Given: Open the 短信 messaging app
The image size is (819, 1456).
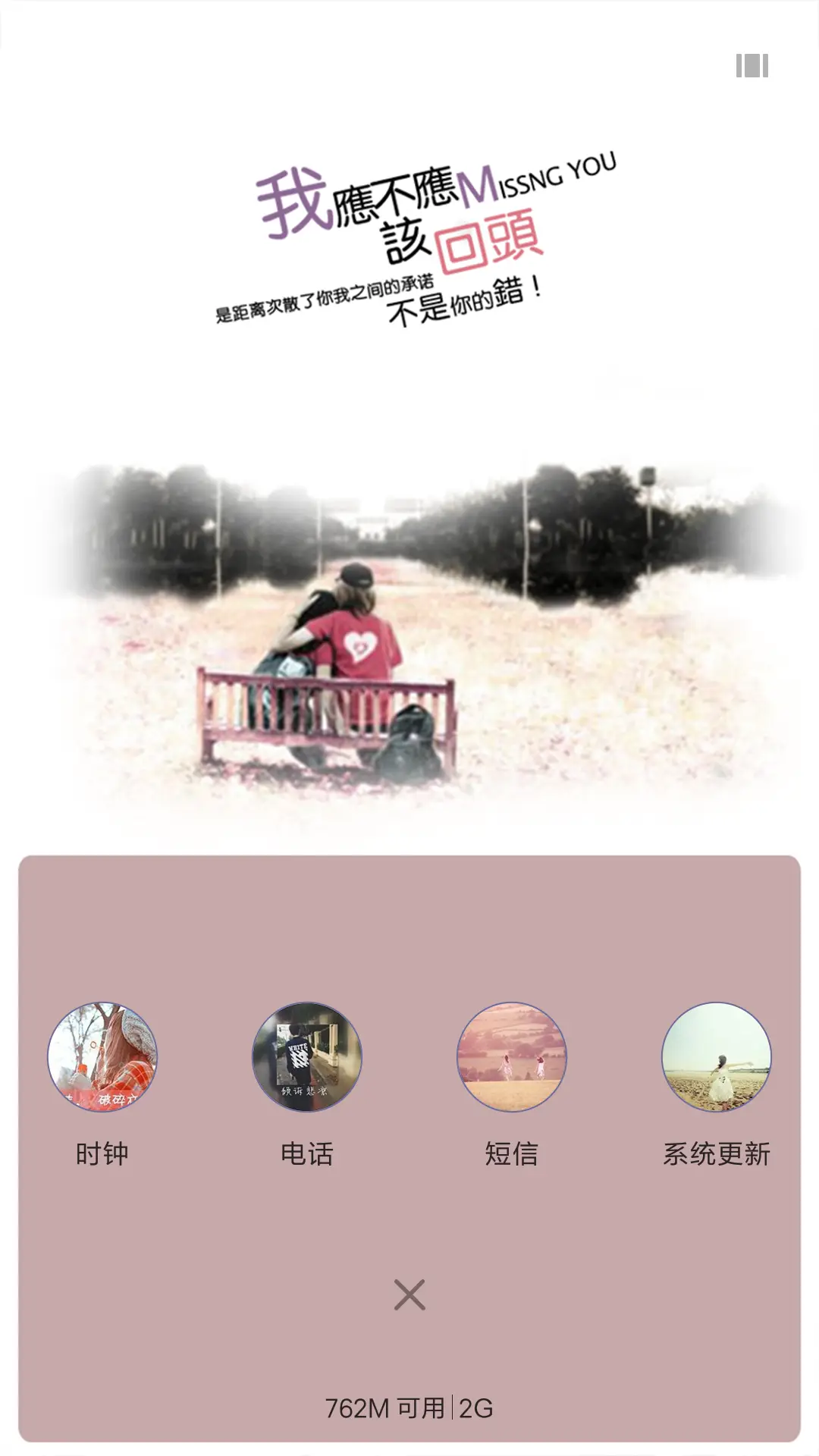Looking at the screenshot, I should click(x=512, y=1057).
